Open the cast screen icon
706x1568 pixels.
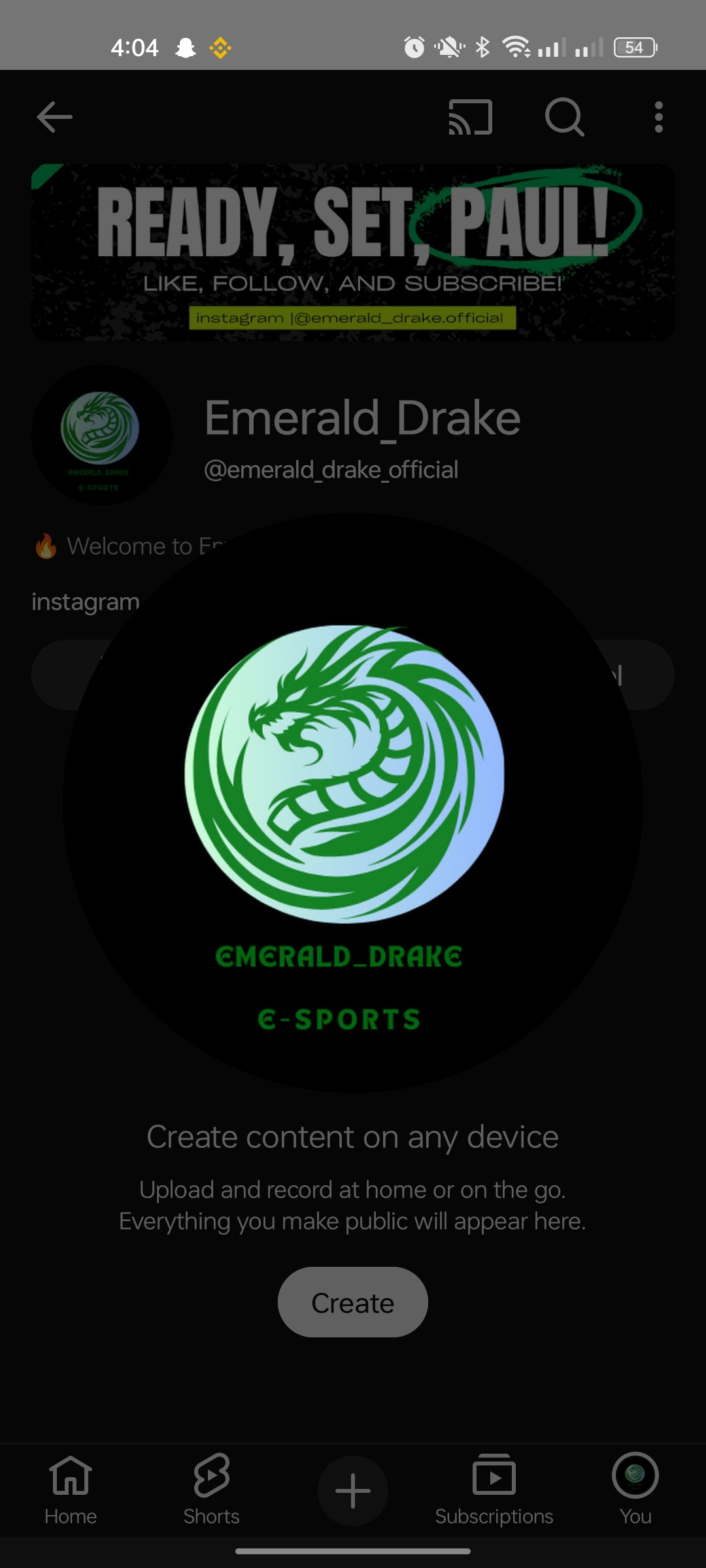coord(470,118)
